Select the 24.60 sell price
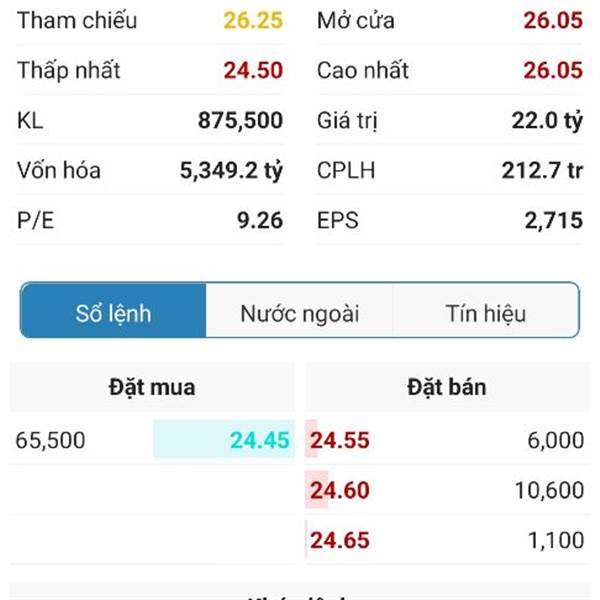The height and width of the screenshot is (600, 600). point(340,490)
